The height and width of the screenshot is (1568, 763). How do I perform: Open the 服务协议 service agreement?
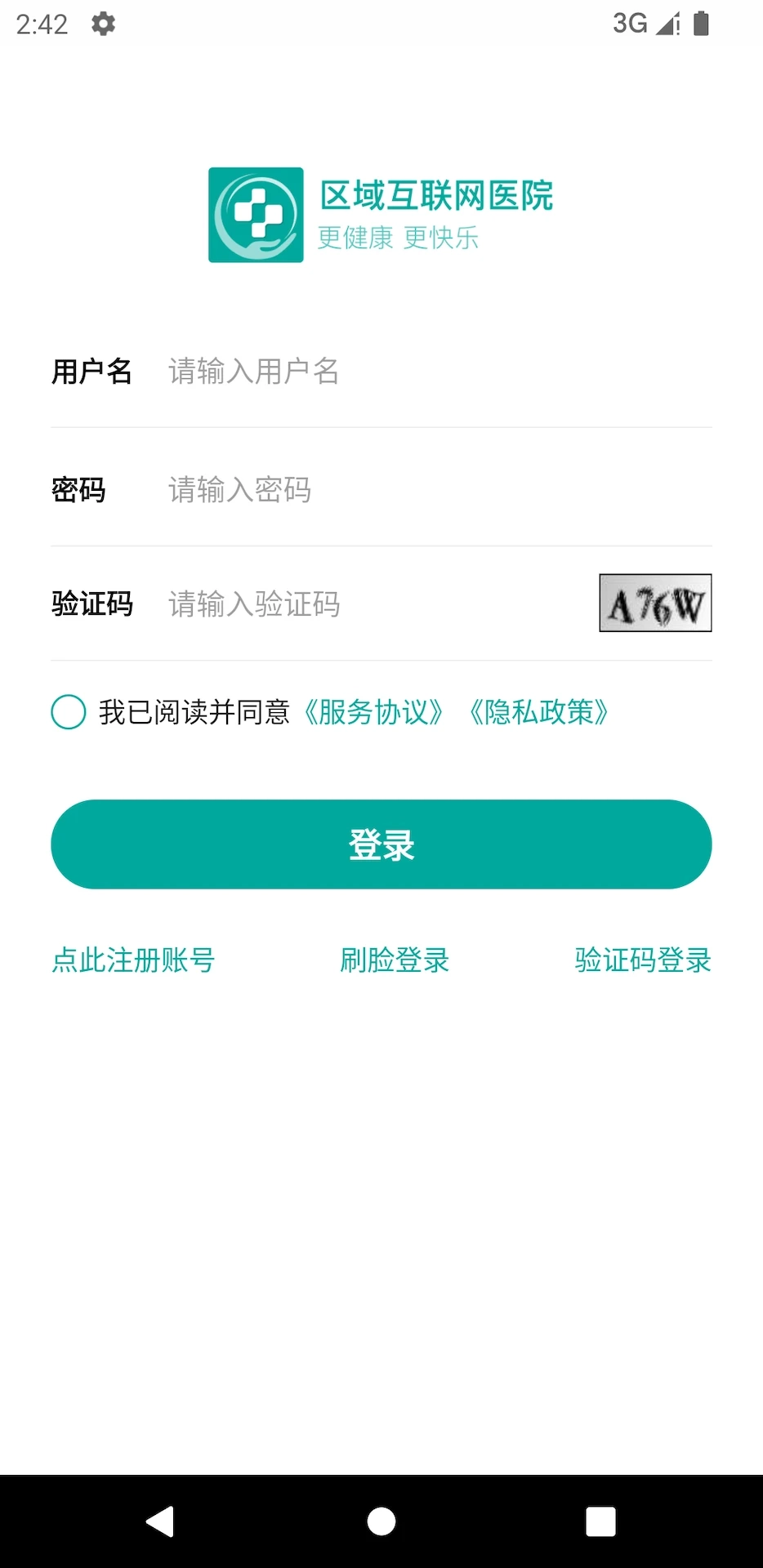coord(373,712)
